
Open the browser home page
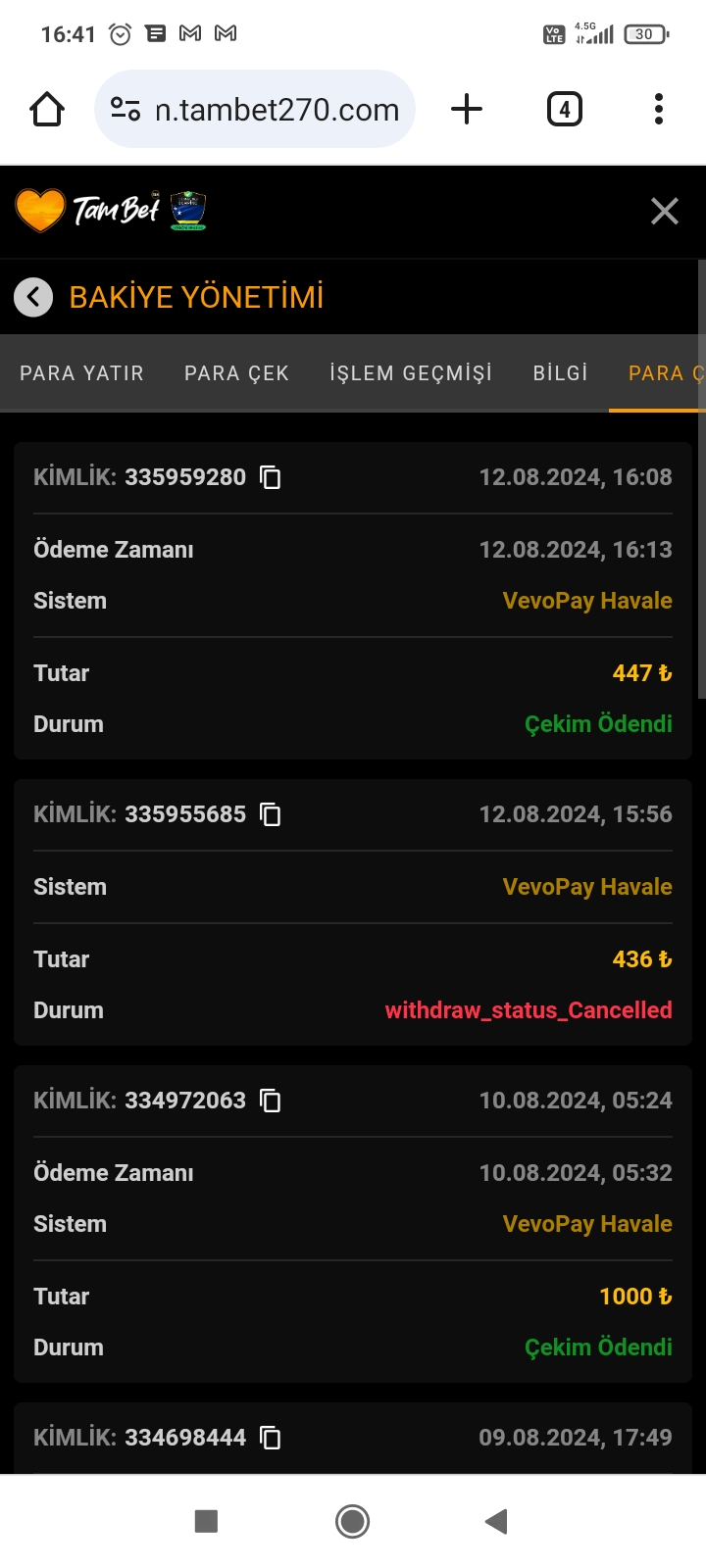pyautogui.click(x=47, y=109)
